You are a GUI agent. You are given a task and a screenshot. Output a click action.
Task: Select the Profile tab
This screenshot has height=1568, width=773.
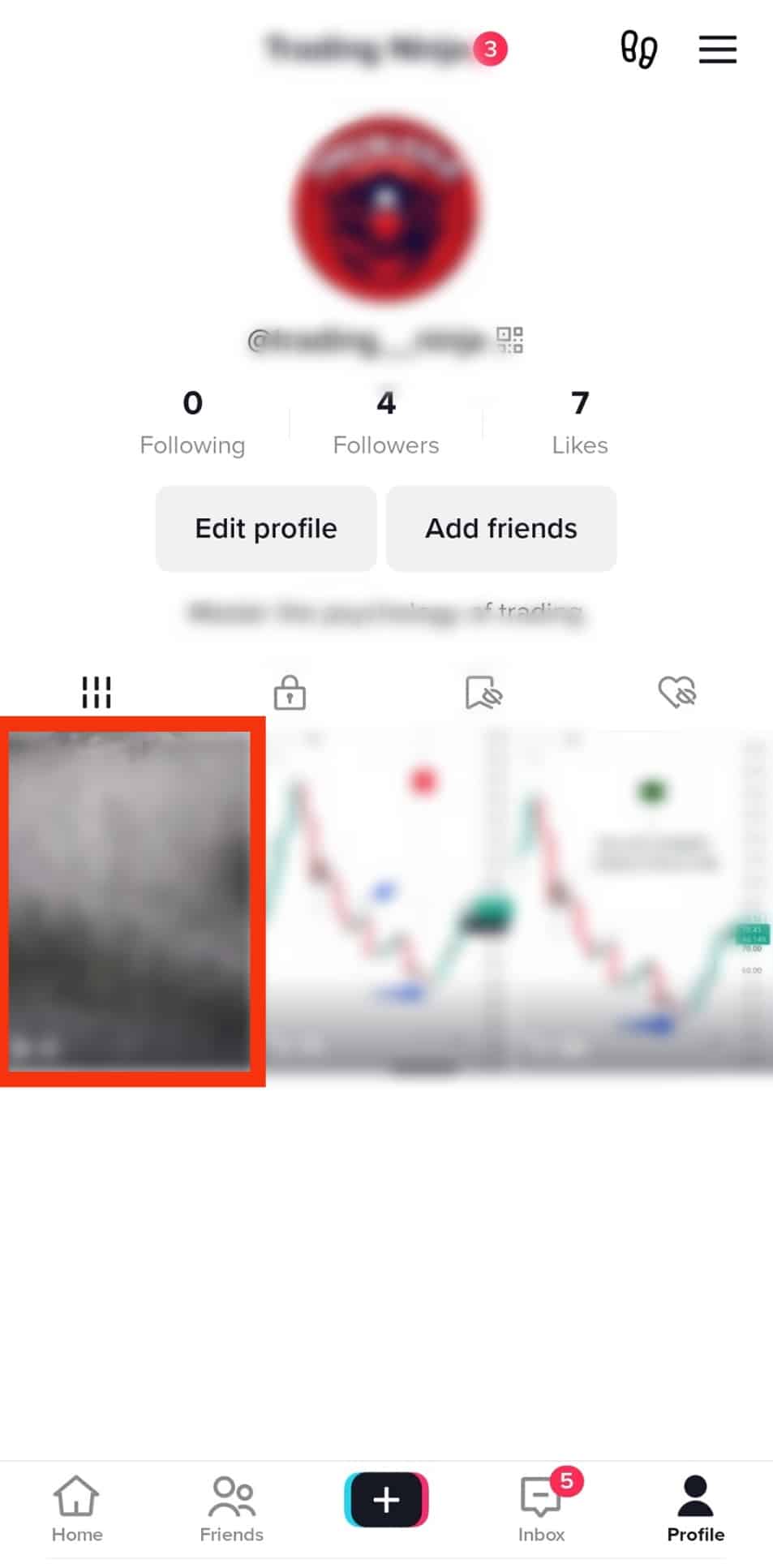click(695, 1507)
